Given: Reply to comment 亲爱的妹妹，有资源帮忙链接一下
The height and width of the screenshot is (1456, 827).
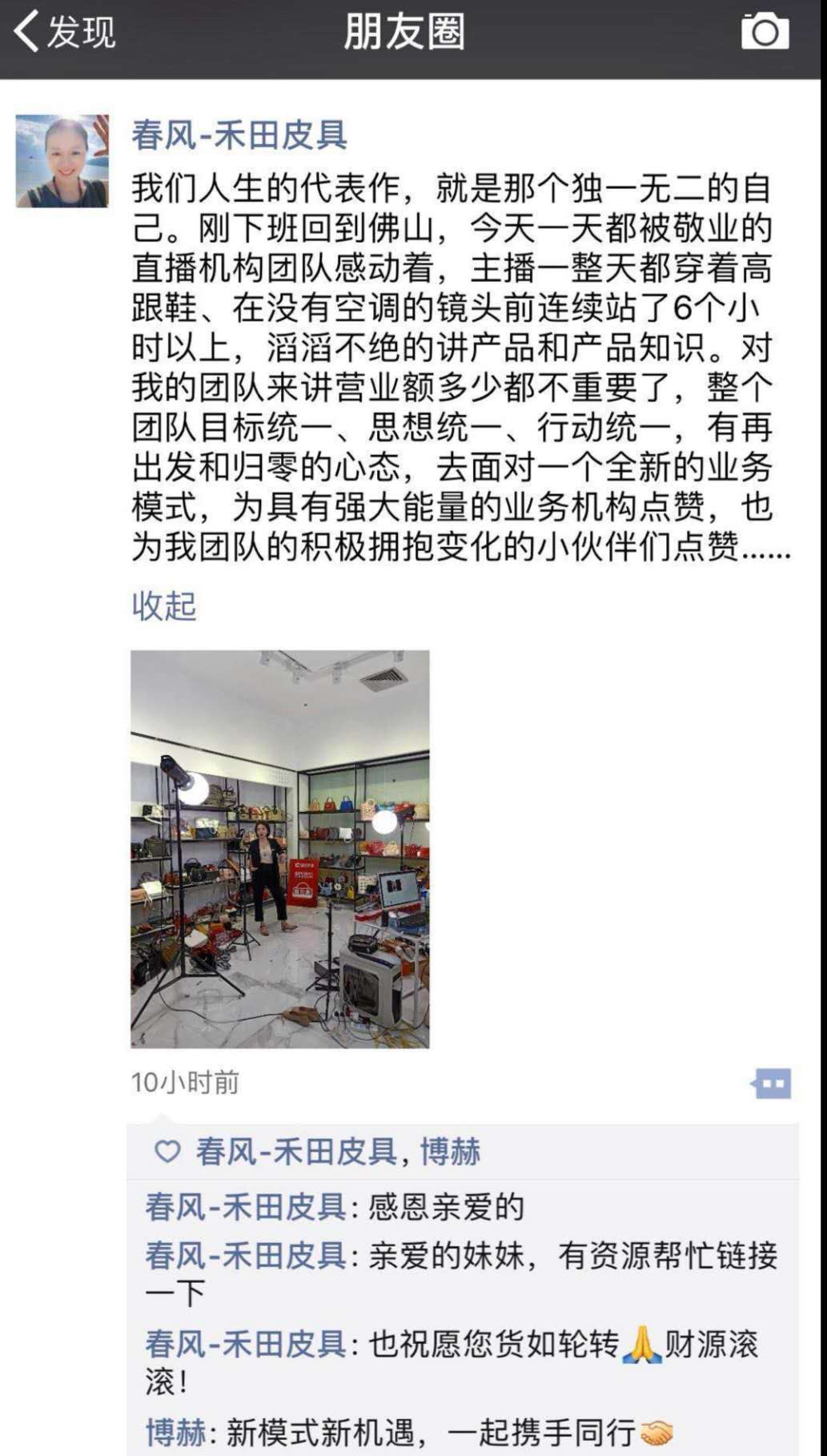Looking at the screenshot, I should [572, 1256].
